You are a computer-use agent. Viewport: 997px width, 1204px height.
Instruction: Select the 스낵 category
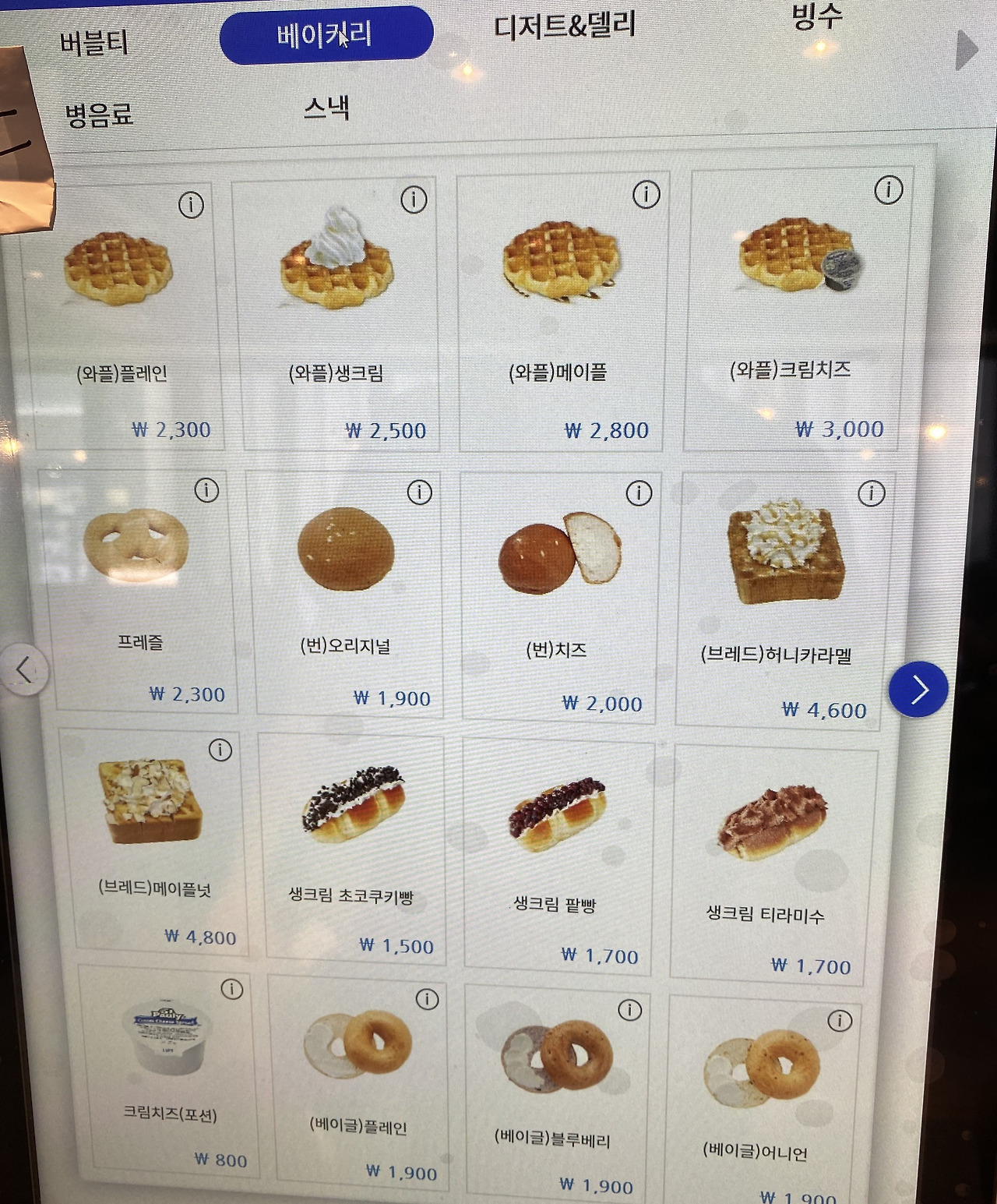pos(326,107)
